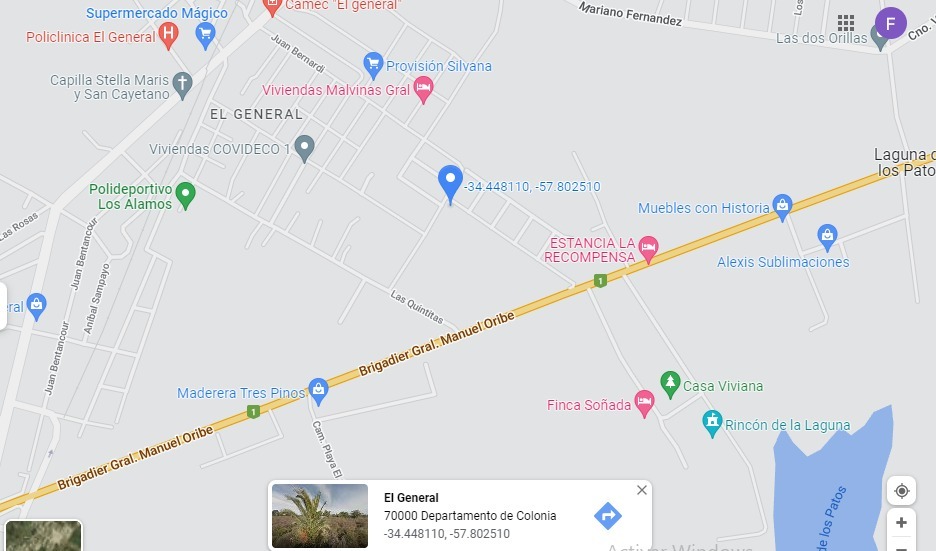Viewport: 936px width, 551px height.
Task: Select Polideportivo Los Alamos marker
Action: [184, 192]
